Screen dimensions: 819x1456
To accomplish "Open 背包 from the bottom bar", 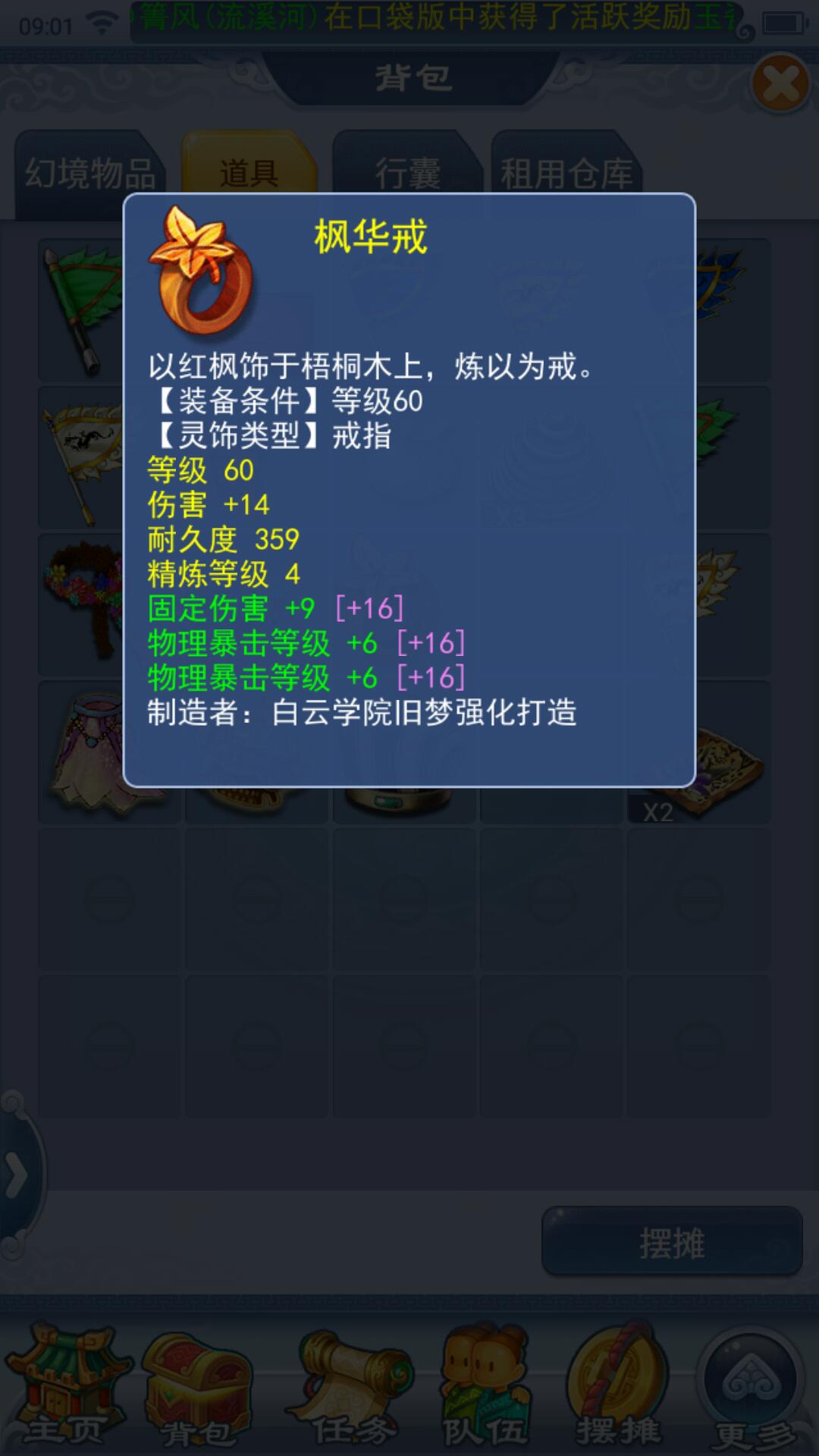I will coord(196,1386).
